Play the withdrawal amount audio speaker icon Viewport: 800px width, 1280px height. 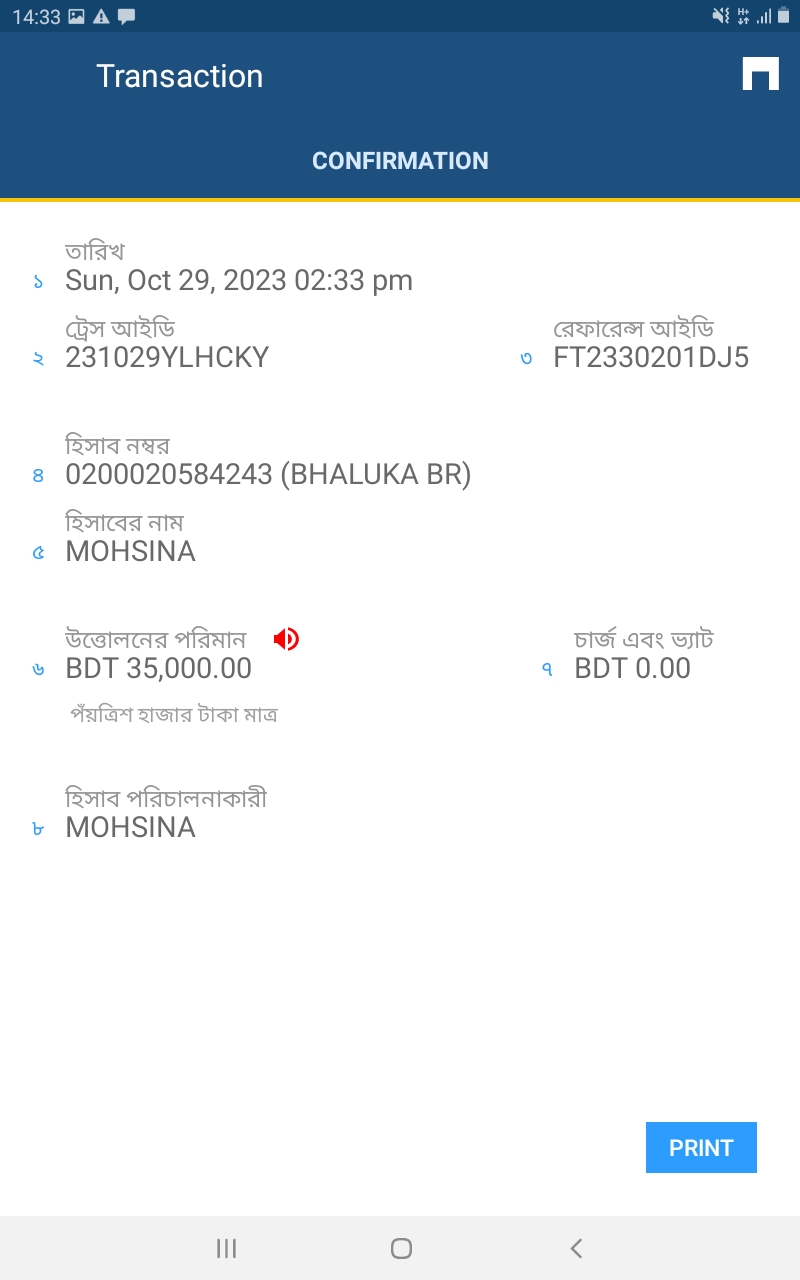(286, 638)
